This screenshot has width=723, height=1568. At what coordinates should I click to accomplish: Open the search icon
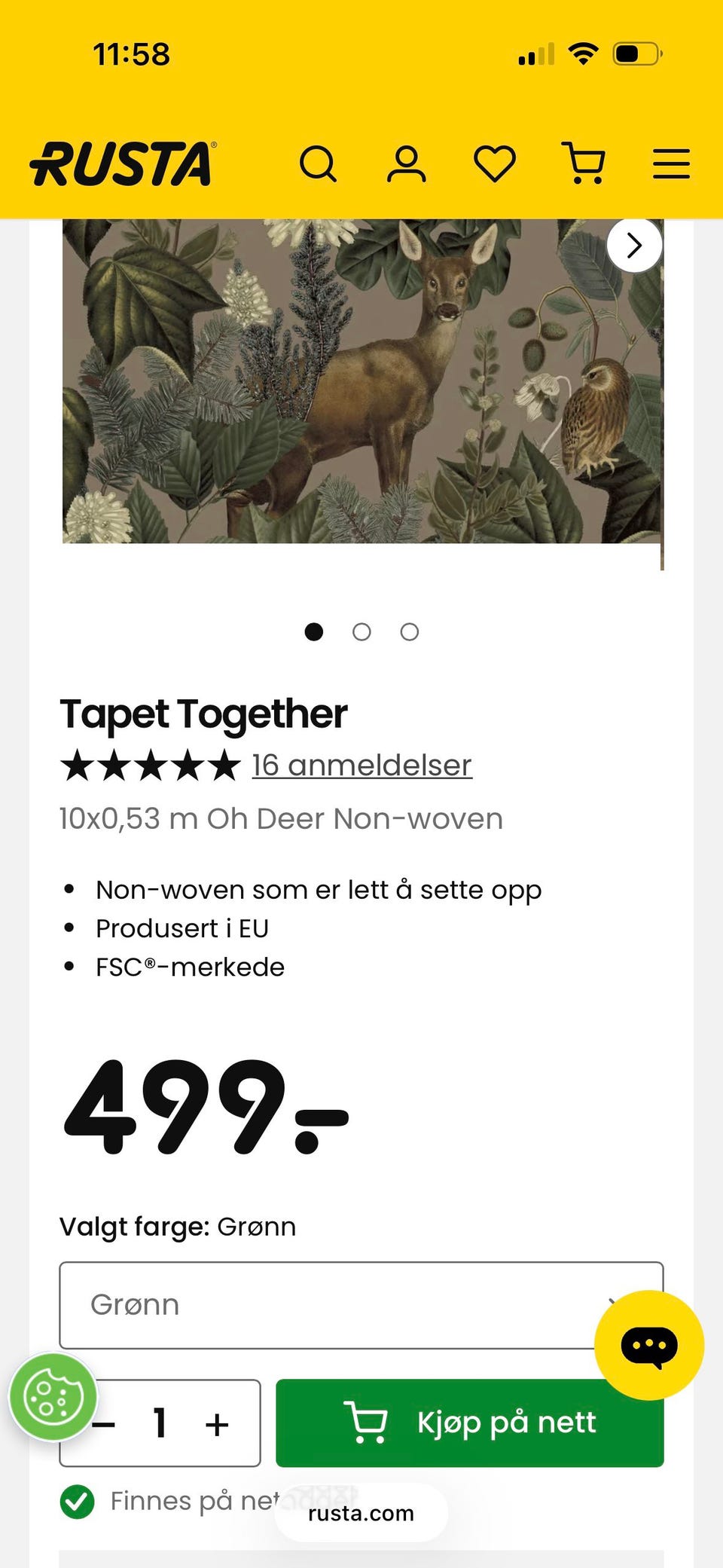click(x=319, y=163)
